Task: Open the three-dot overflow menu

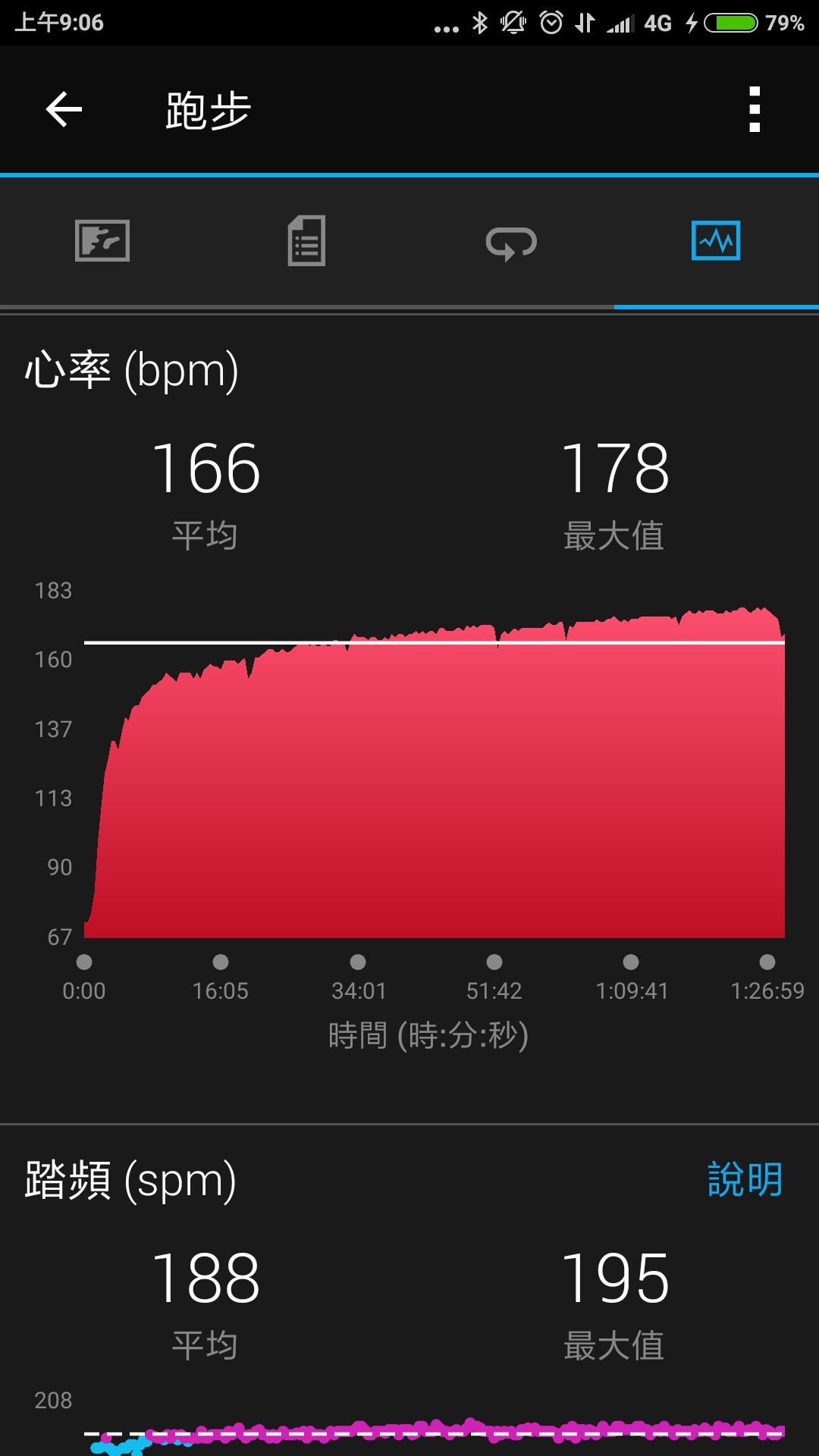Action: [754, 110]
